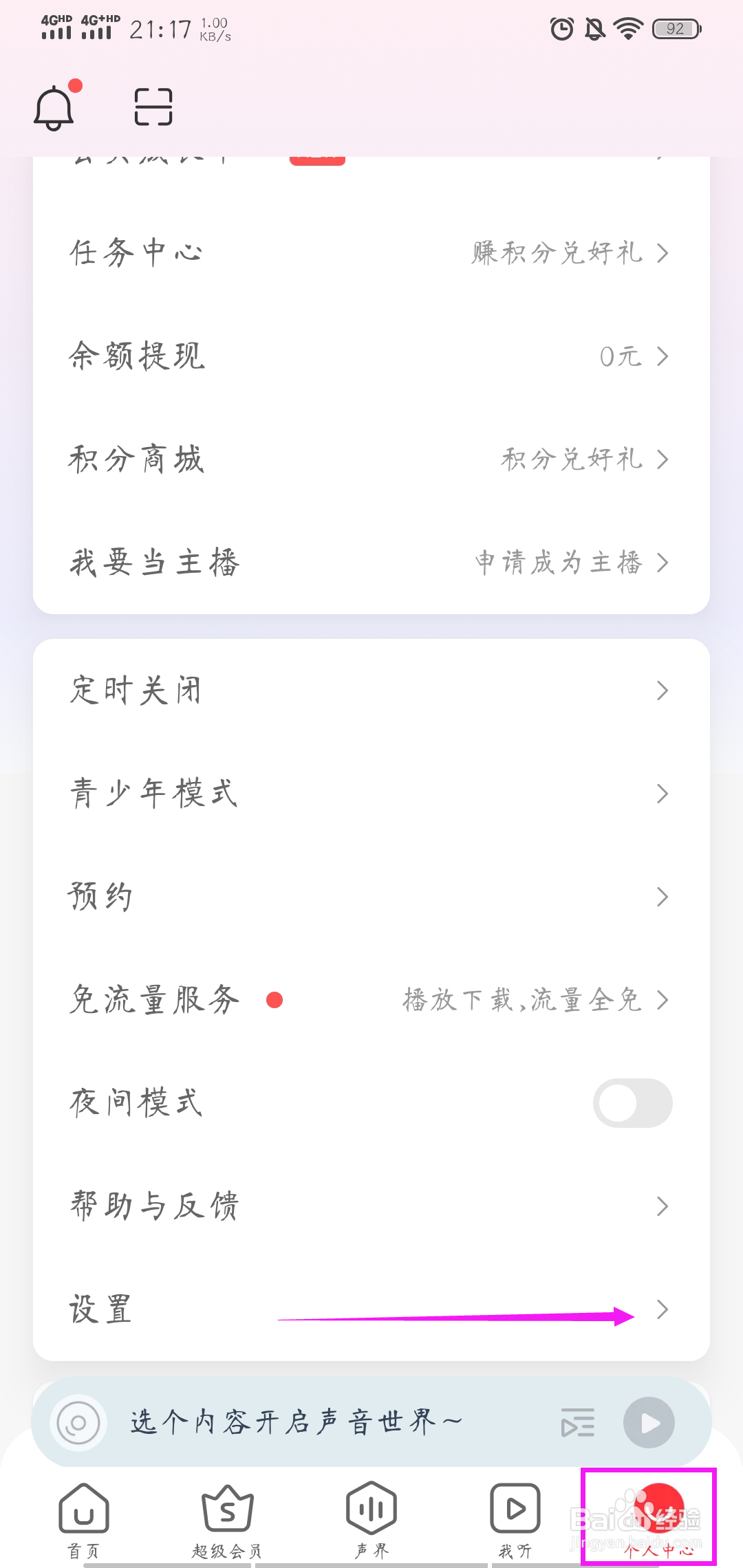Open 预约 row
The image size is (743, 1568).
click(371, 896)
